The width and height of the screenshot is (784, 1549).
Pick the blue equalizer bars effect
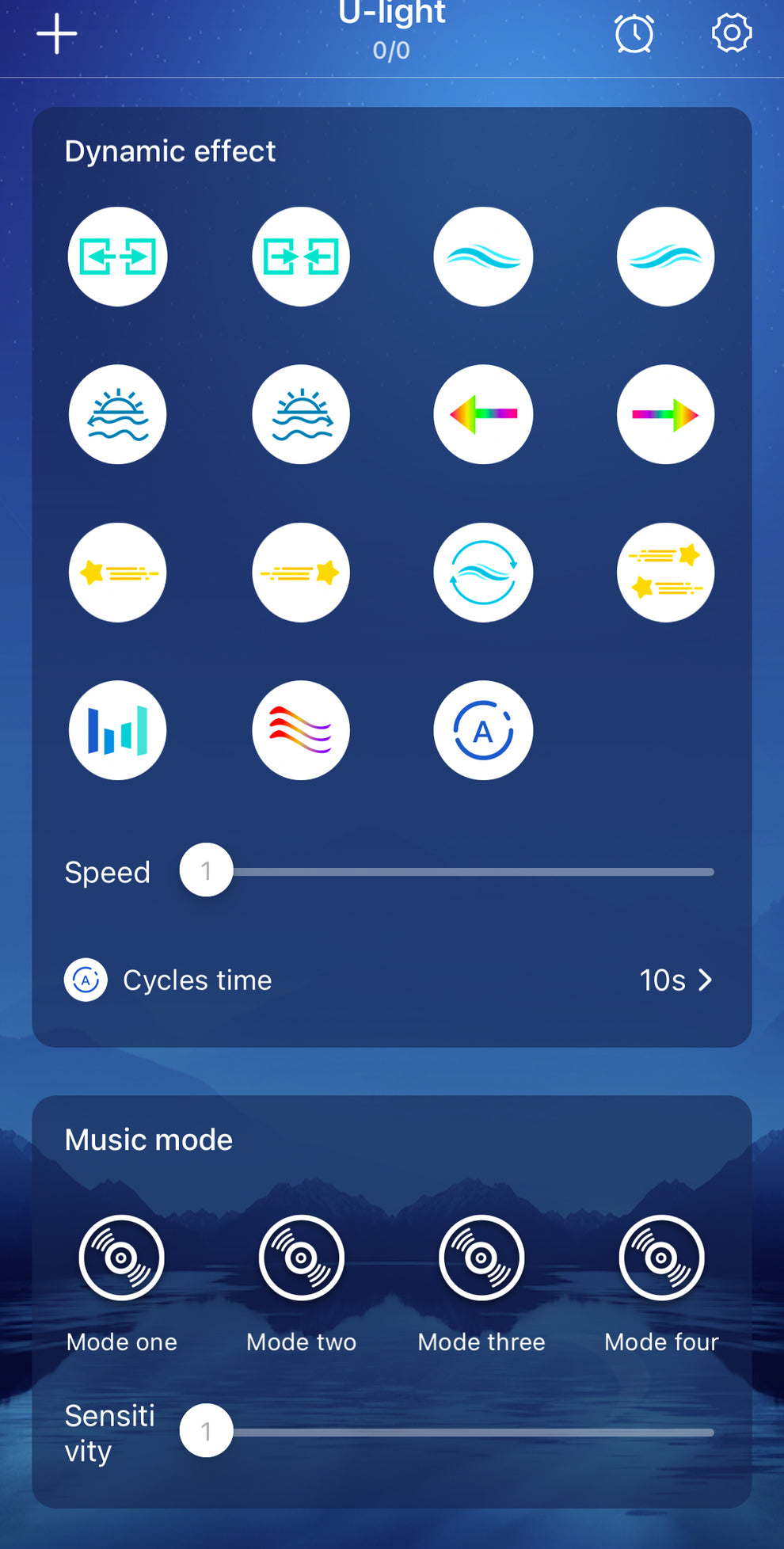tap(118, 730)
